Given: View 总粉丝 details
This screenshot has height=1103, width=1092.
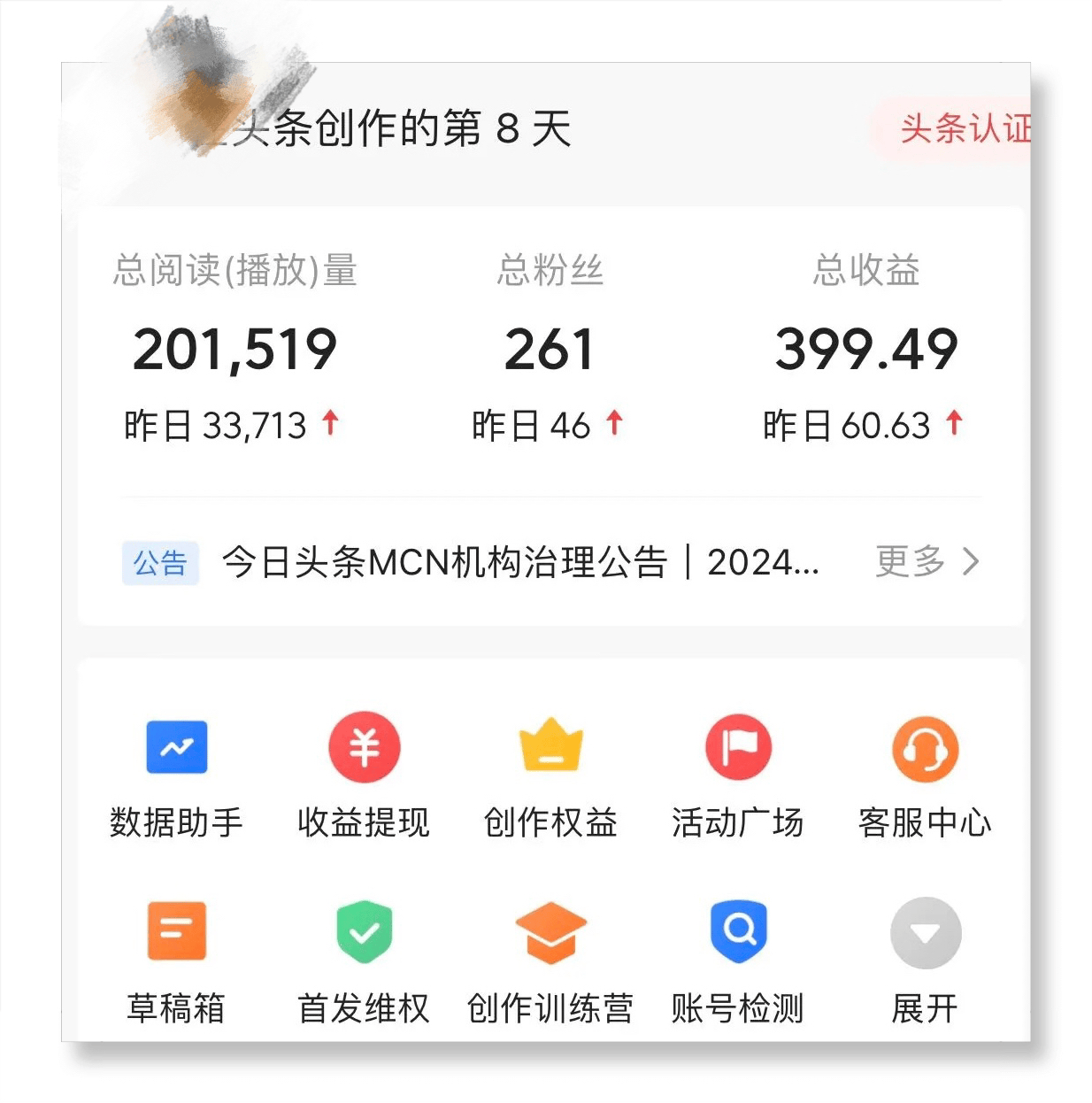Looking at the screenshot, I should (549, 349).
